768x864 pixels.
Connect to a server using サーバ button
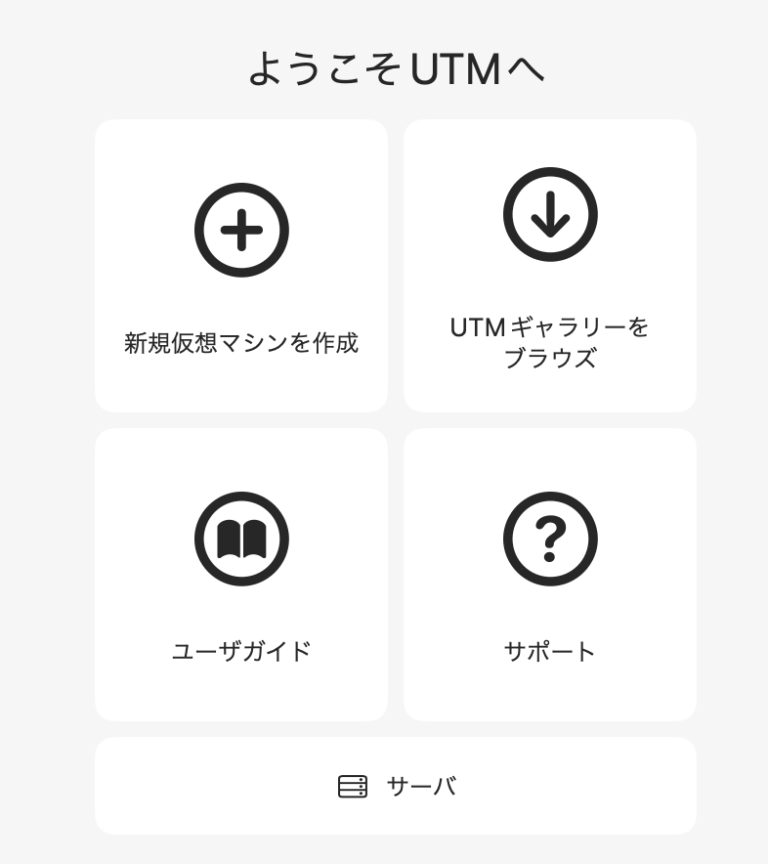click(x=395, y=787)
